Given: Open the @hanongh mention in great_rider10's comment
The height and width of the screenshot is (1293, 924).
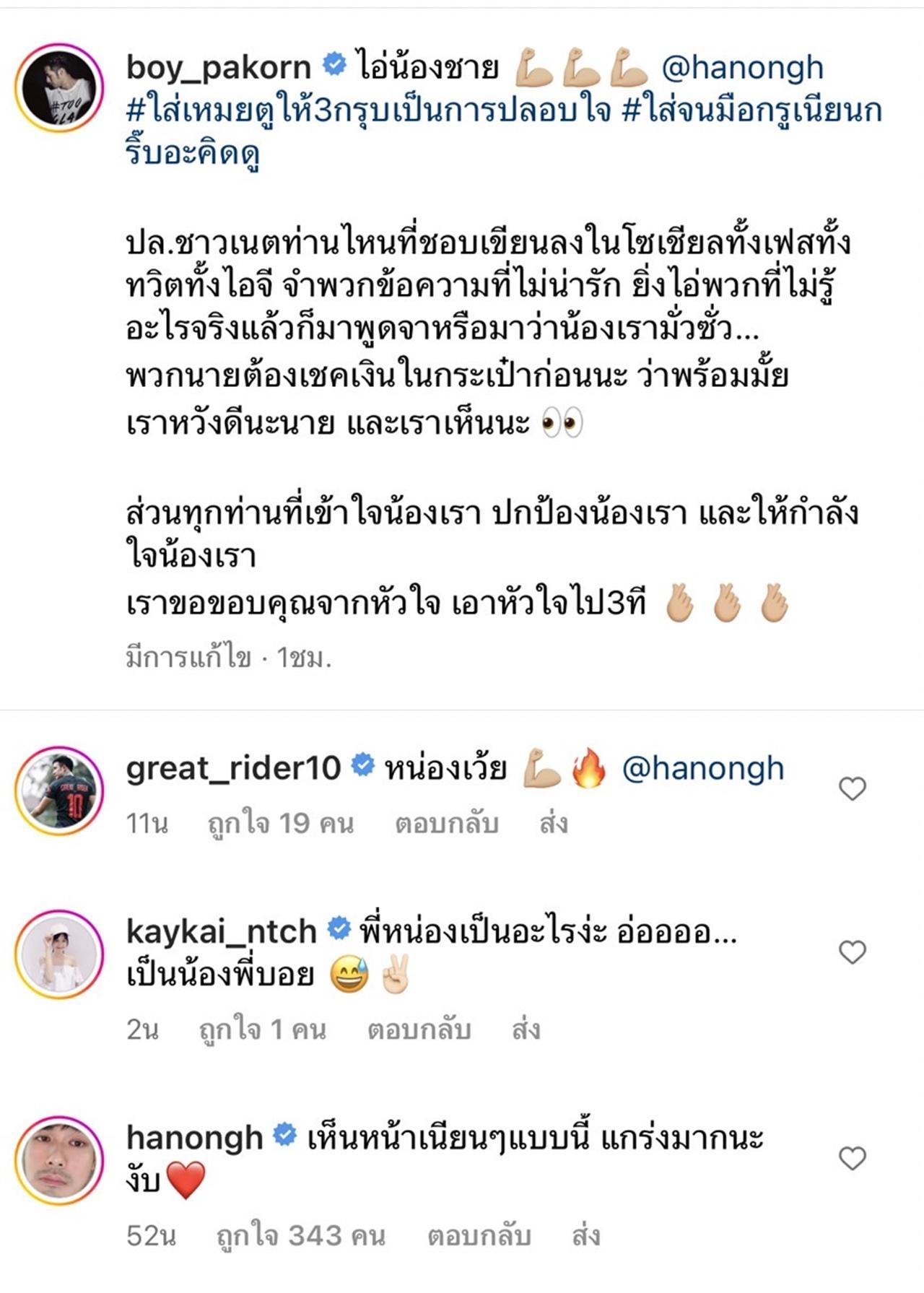Looking at the screenshot, I should coord(702,769).
